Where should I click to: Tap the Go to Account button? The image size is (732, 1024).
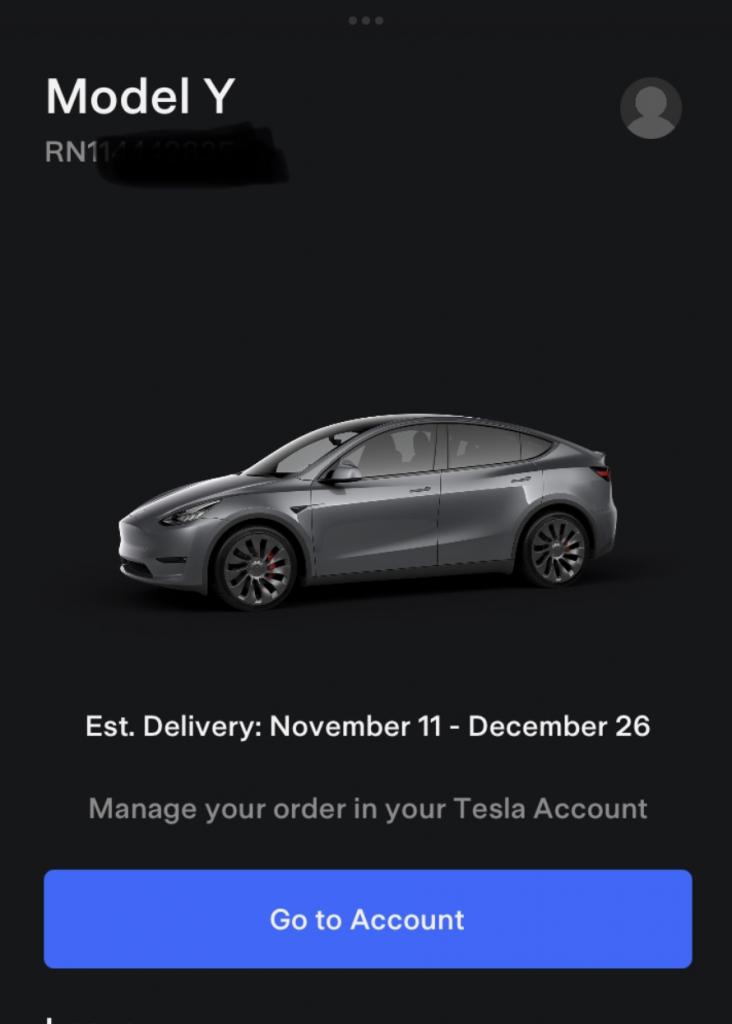(x=367, y=919)
